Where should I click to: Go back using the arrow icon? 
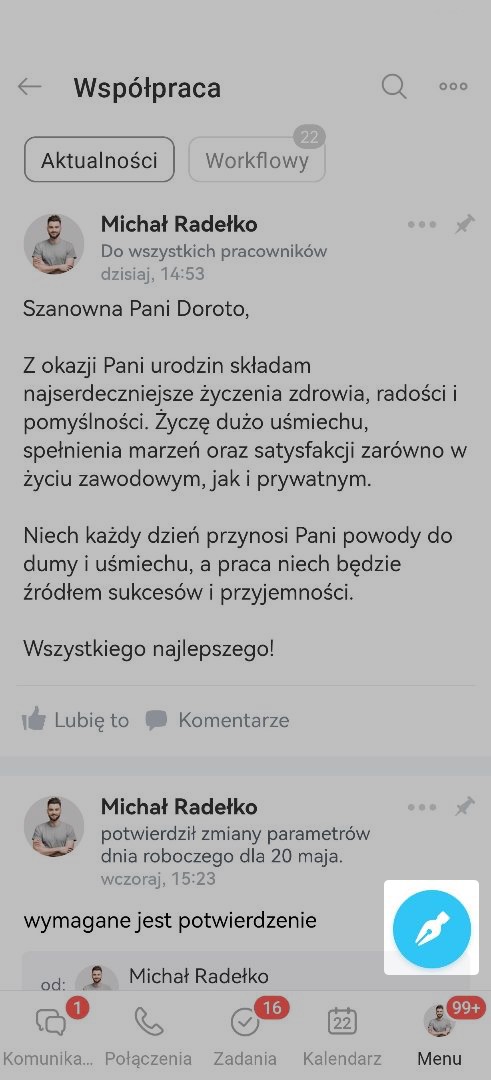pos(30,87)
